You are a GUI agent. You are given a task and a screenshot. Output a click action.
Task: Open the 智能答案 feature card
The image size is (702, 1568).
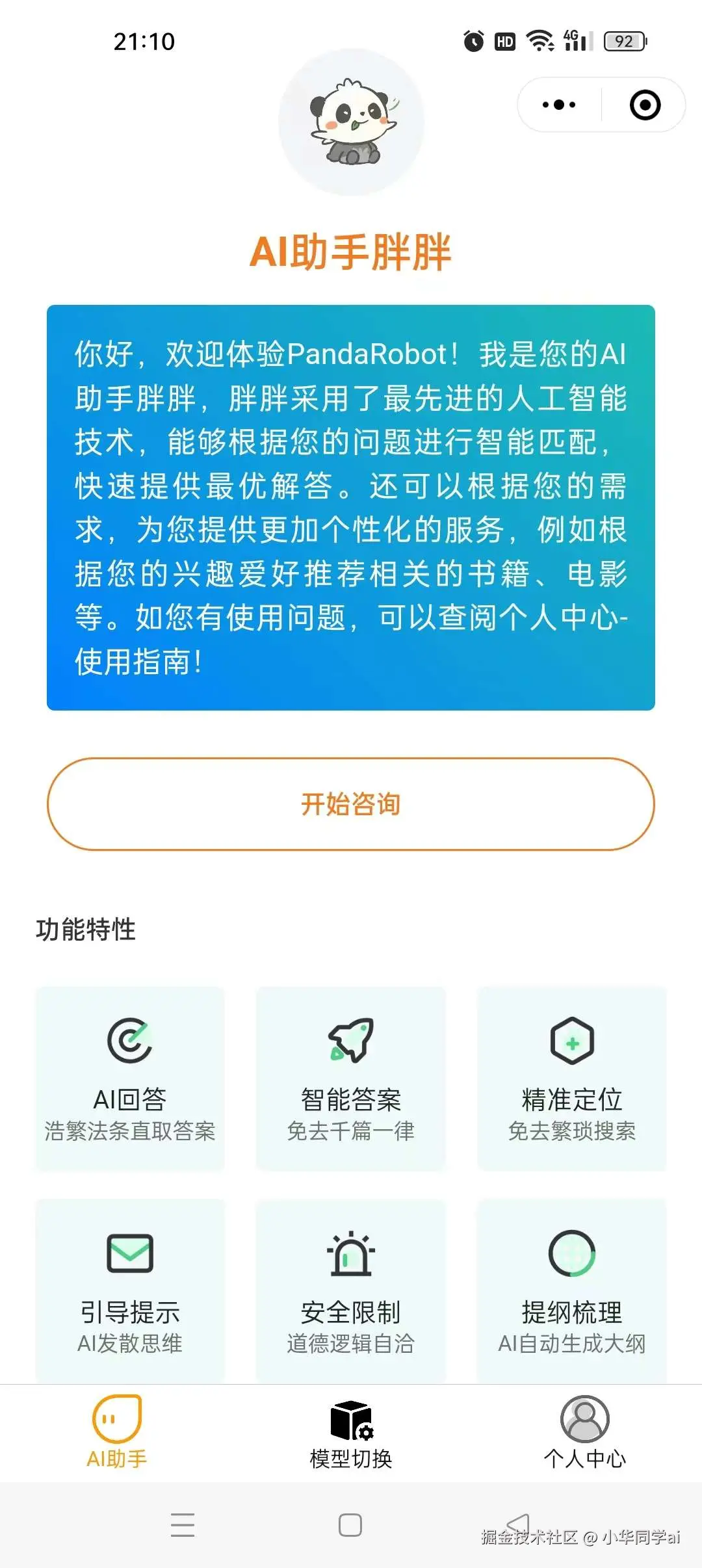[351, 1079]
